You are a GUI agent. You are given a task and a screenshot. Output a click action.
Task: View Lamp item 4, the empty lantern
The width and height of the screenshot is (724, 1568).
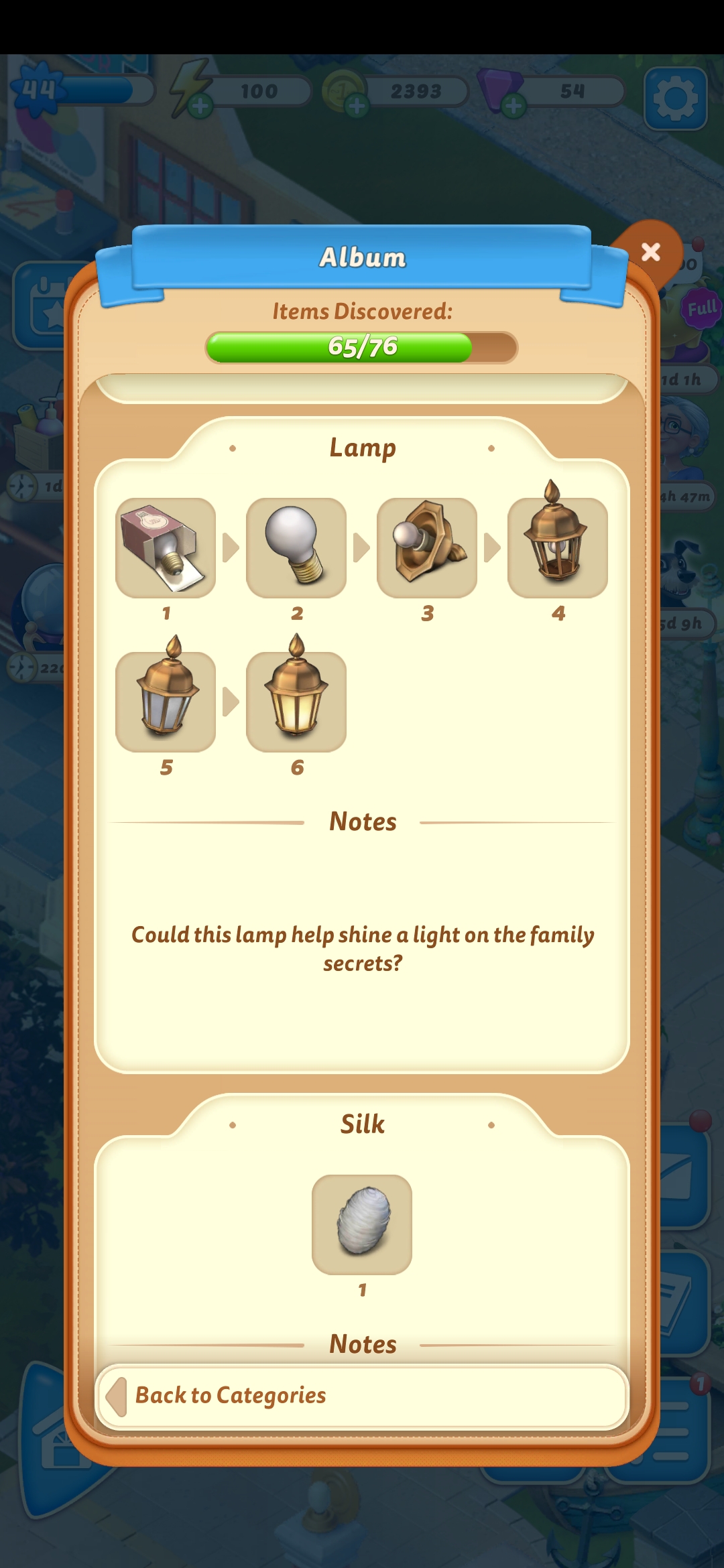coord(557,547)
